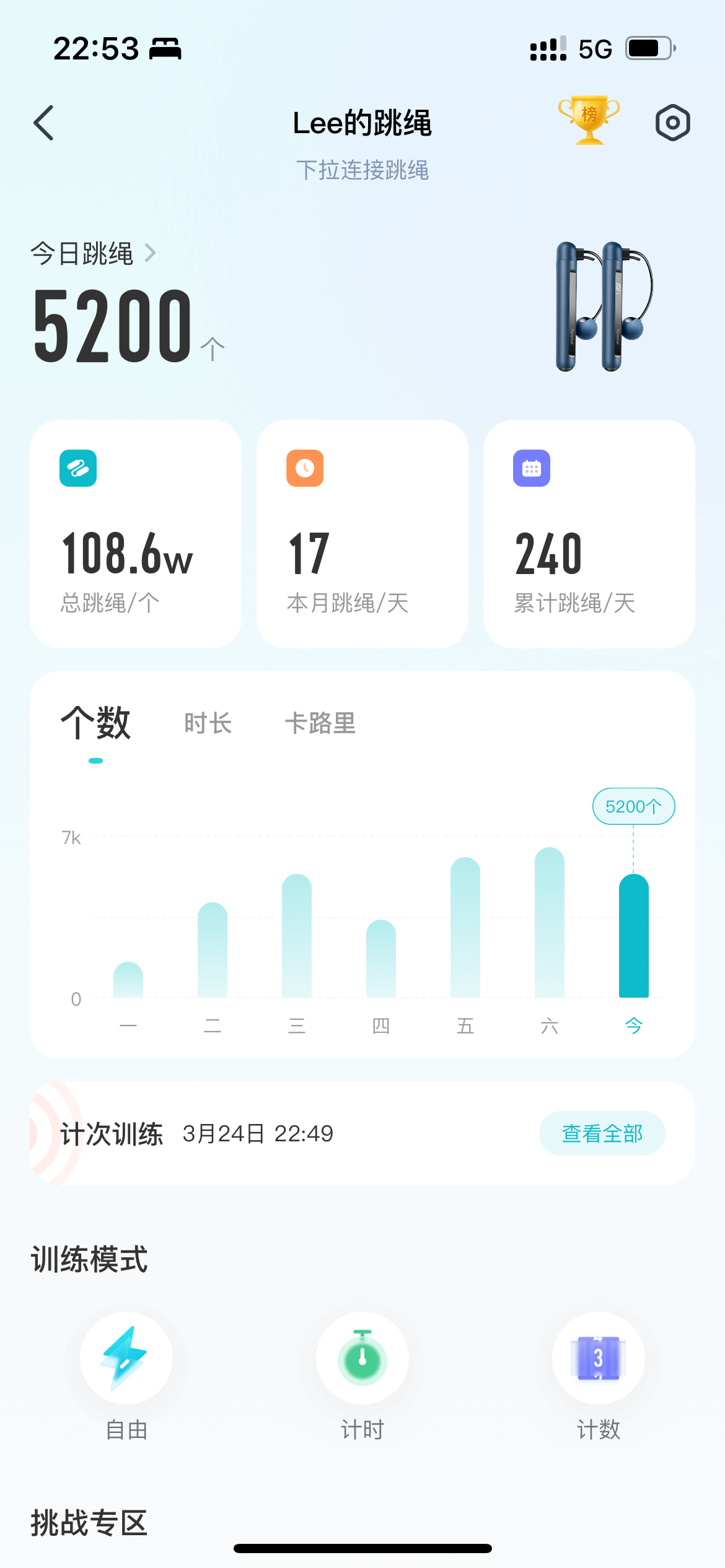The width and height of the screenshot is (725, 1568).
Task: Open the jump rope settings icon
Action: click(672, 123)
